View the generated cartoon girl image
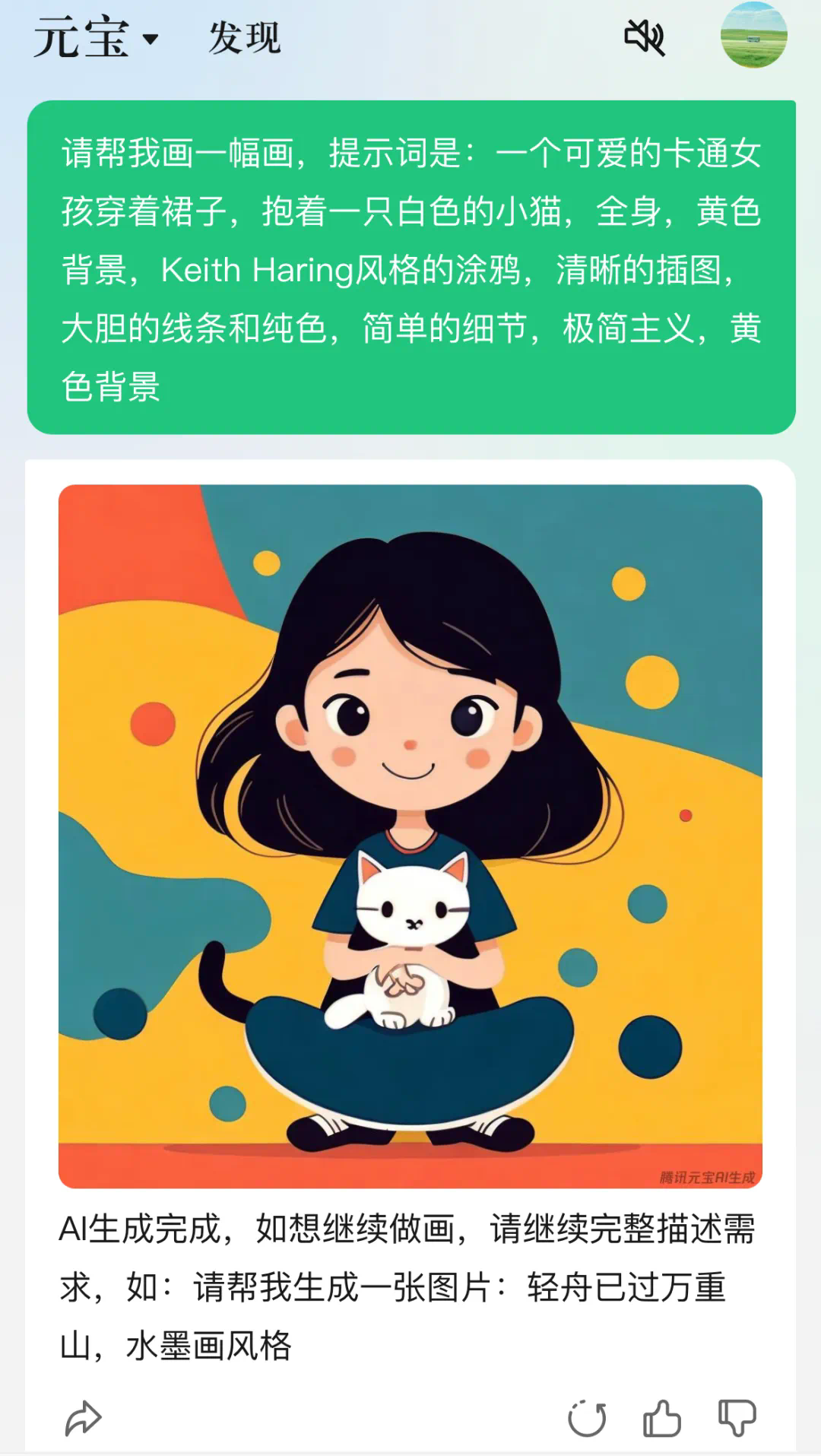The width and height of the screenshot is (821, 1456). (x=410, y=836)
